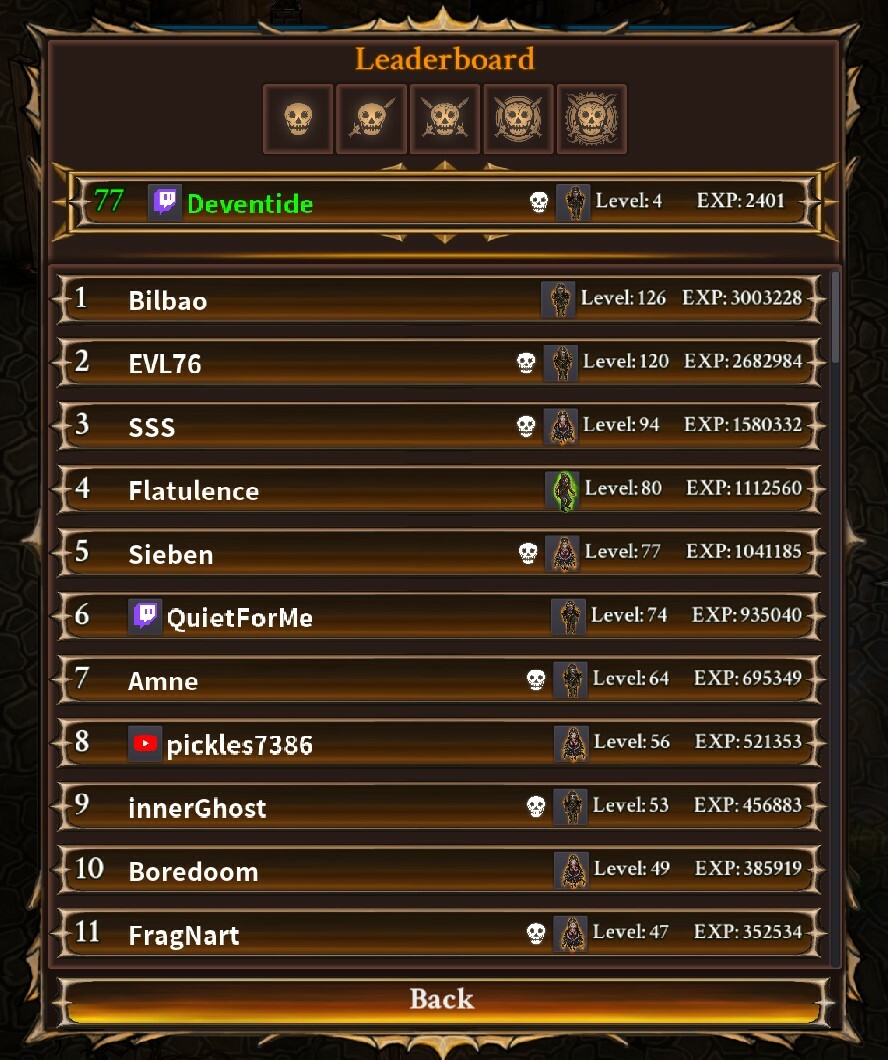The image size is (888, 1060).
Task: Open SSS leaderboard entry
Action: [440, 427]
